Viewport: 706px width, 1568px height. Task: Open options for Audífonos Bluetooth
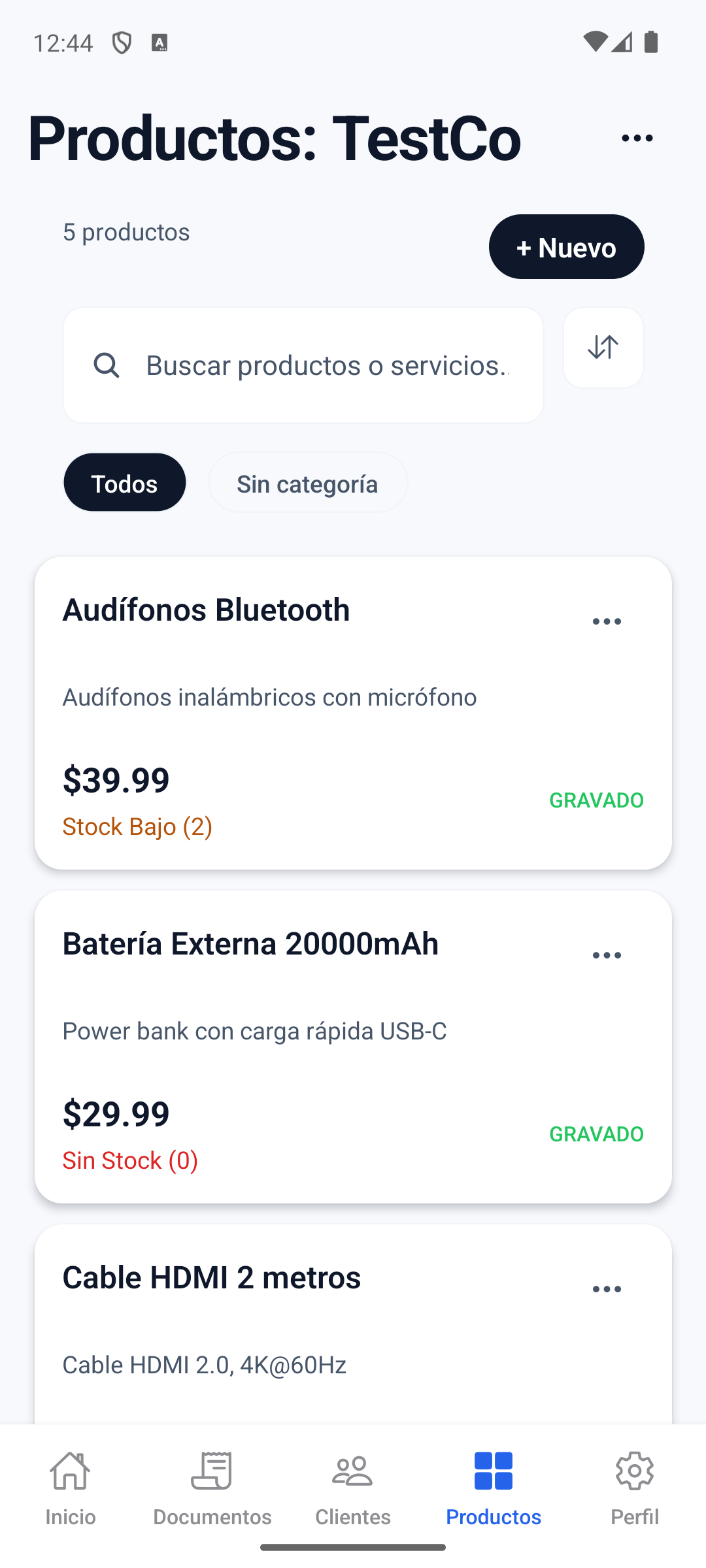click(607, 621)
